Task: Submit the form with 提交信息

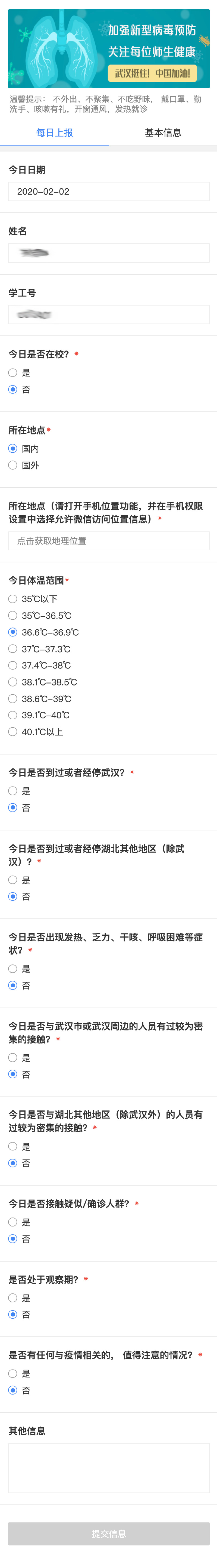Action: (109, 1534)
